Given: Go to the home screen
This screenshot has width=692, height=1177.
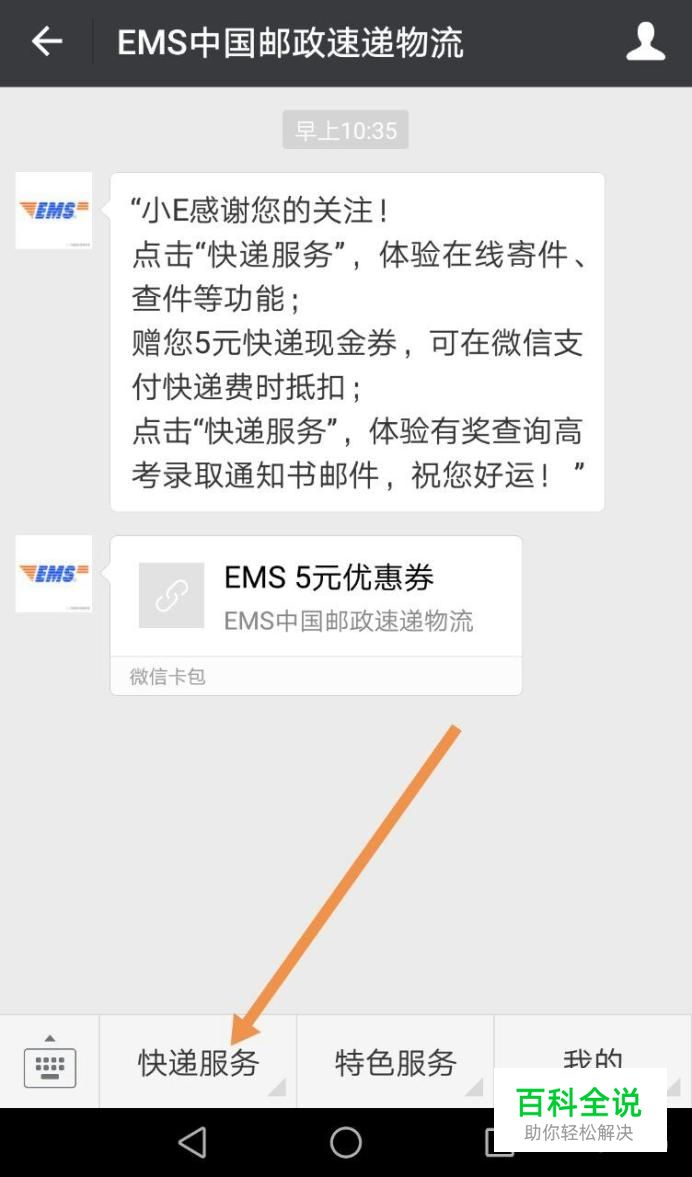Looking at the screenshot, I should pos(345,1142).
